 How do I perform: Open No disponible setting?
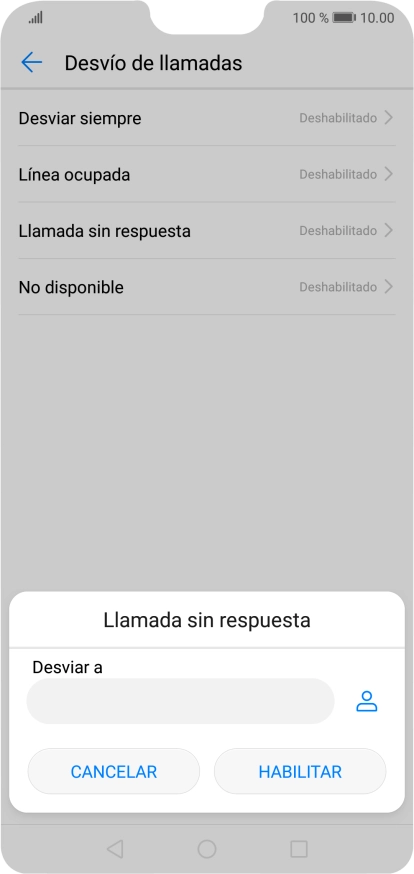[x=207, y=287]
